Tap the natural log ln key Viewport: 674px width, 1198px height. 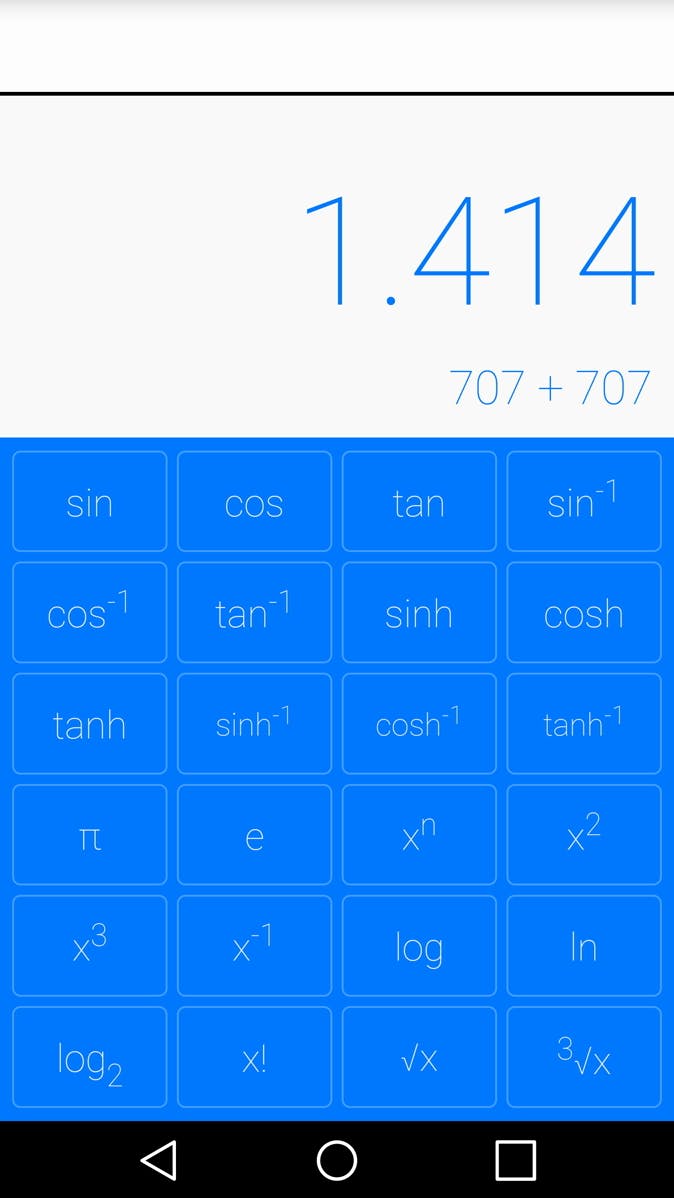click(583, 945)
